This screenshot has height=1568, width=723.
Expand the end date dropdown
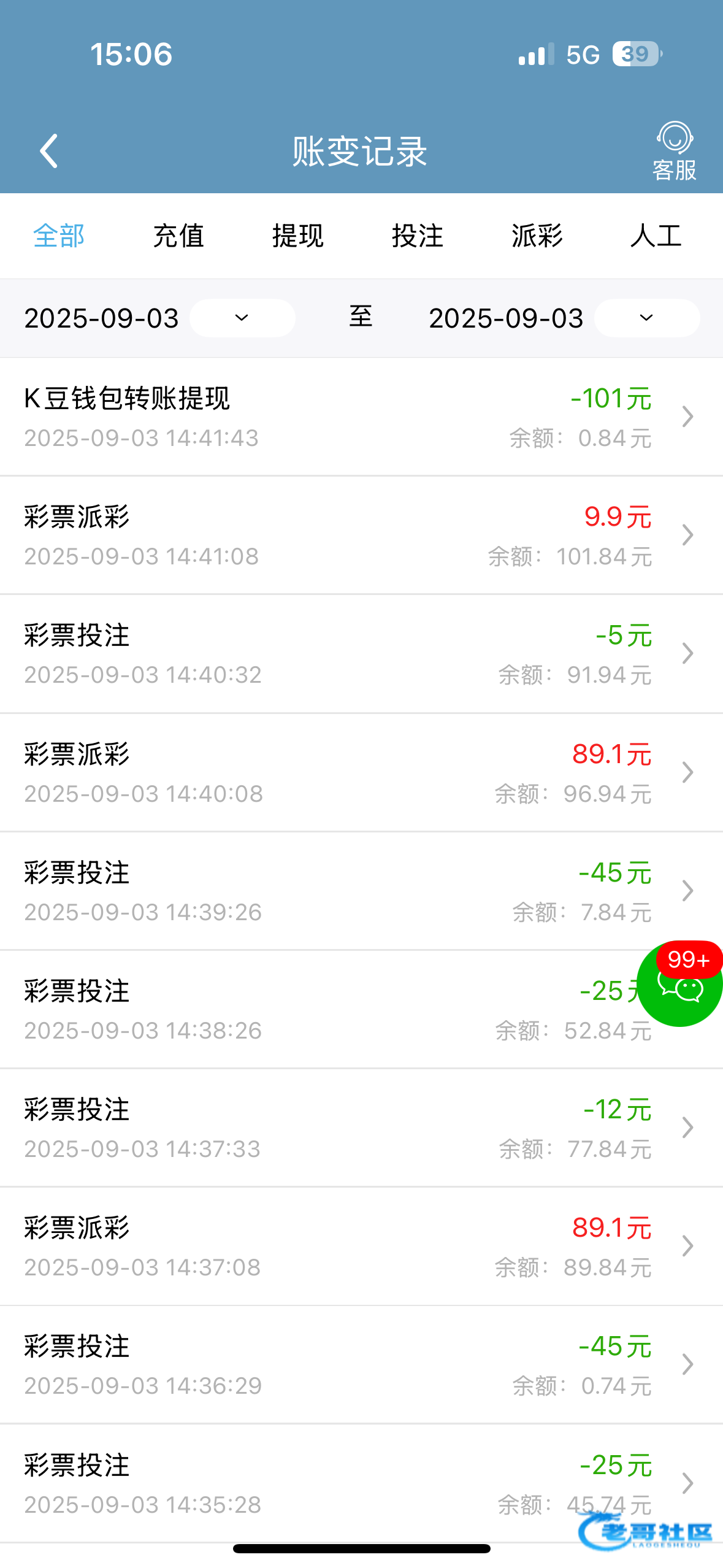[646, 318]
